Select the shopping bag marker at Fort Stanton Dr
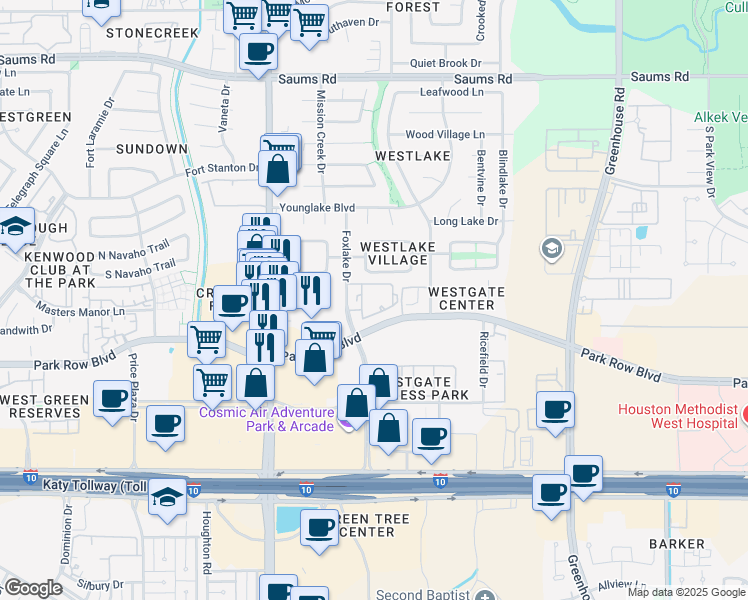 (278, 168)
